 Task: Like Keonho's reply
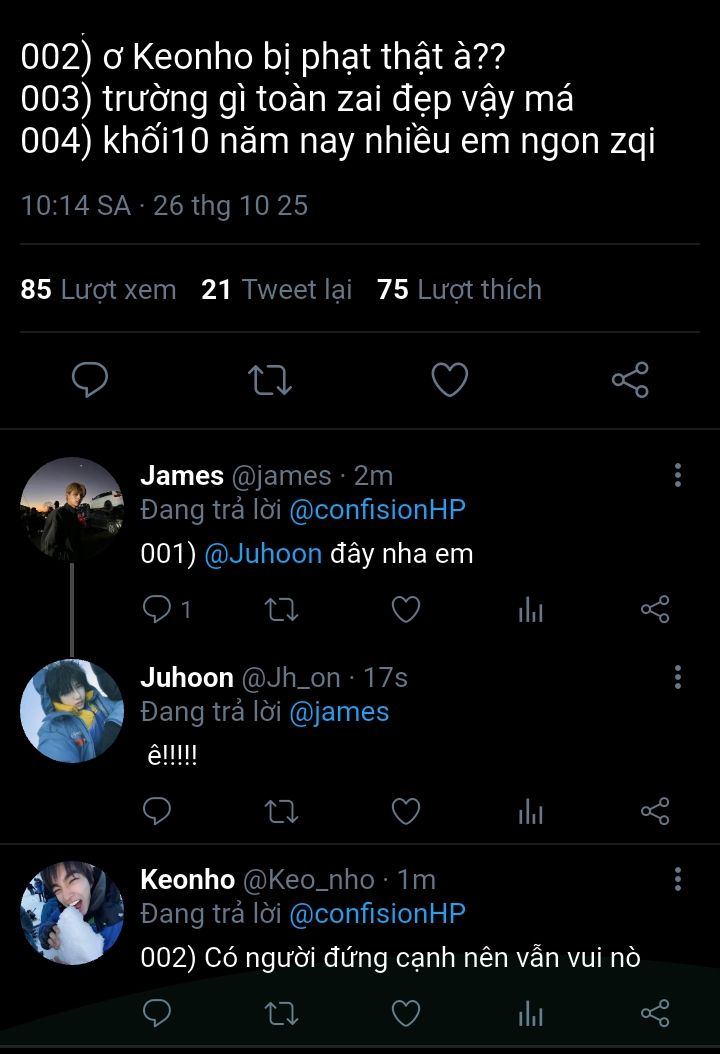405,1013
